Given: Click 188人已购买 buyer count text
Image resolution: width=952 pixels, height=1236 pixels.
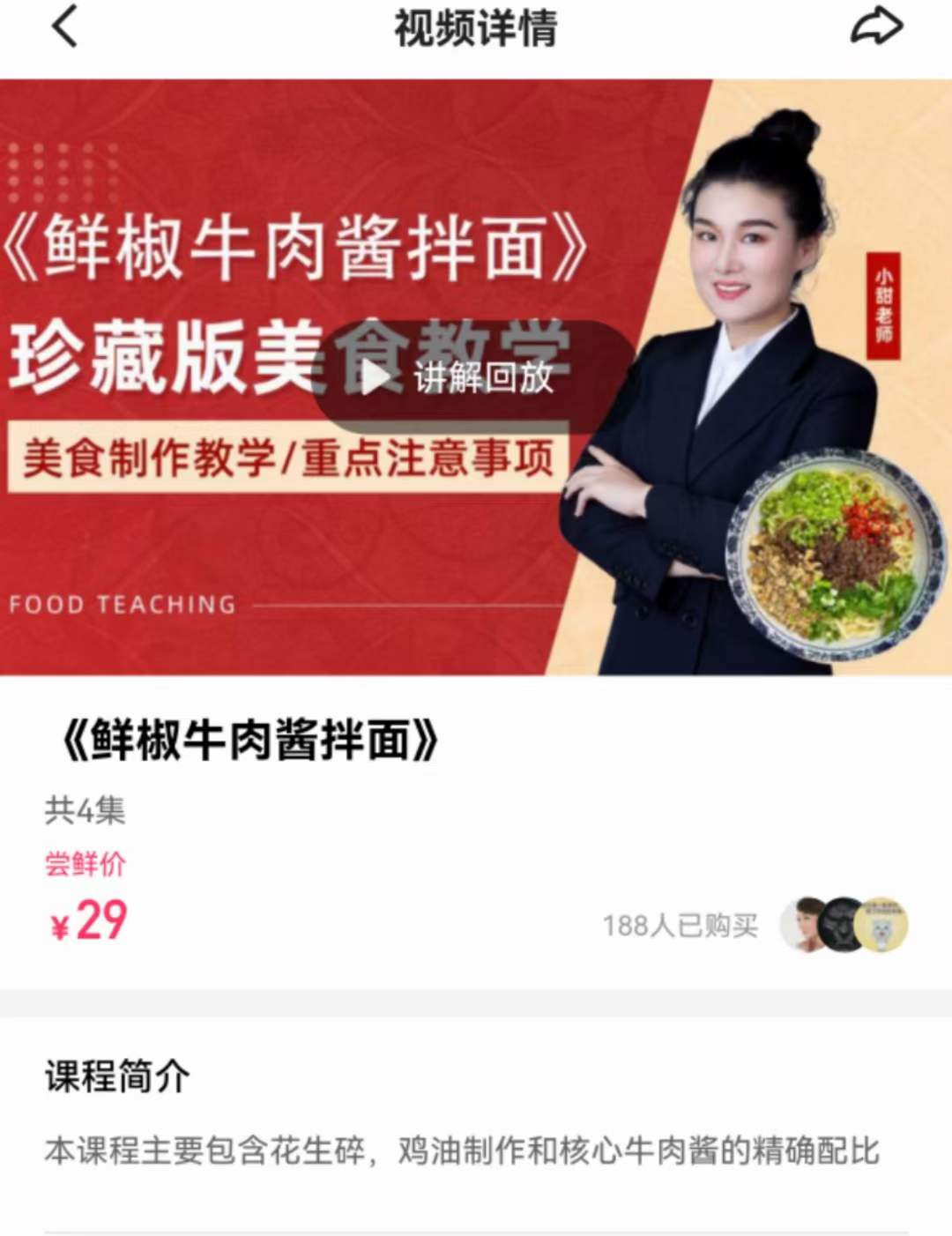Looking at the screenshot, I should tap(679, 927).
